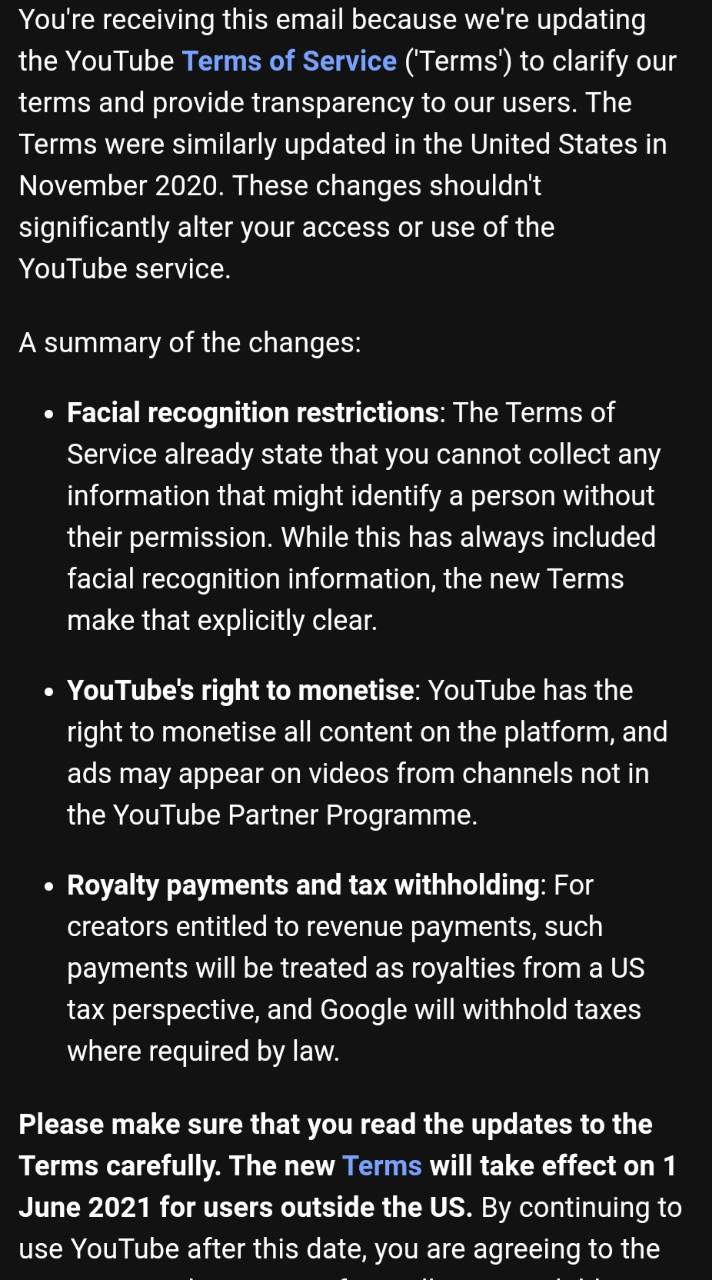
Task: Open the Terms of Service link
Action: 289,61
